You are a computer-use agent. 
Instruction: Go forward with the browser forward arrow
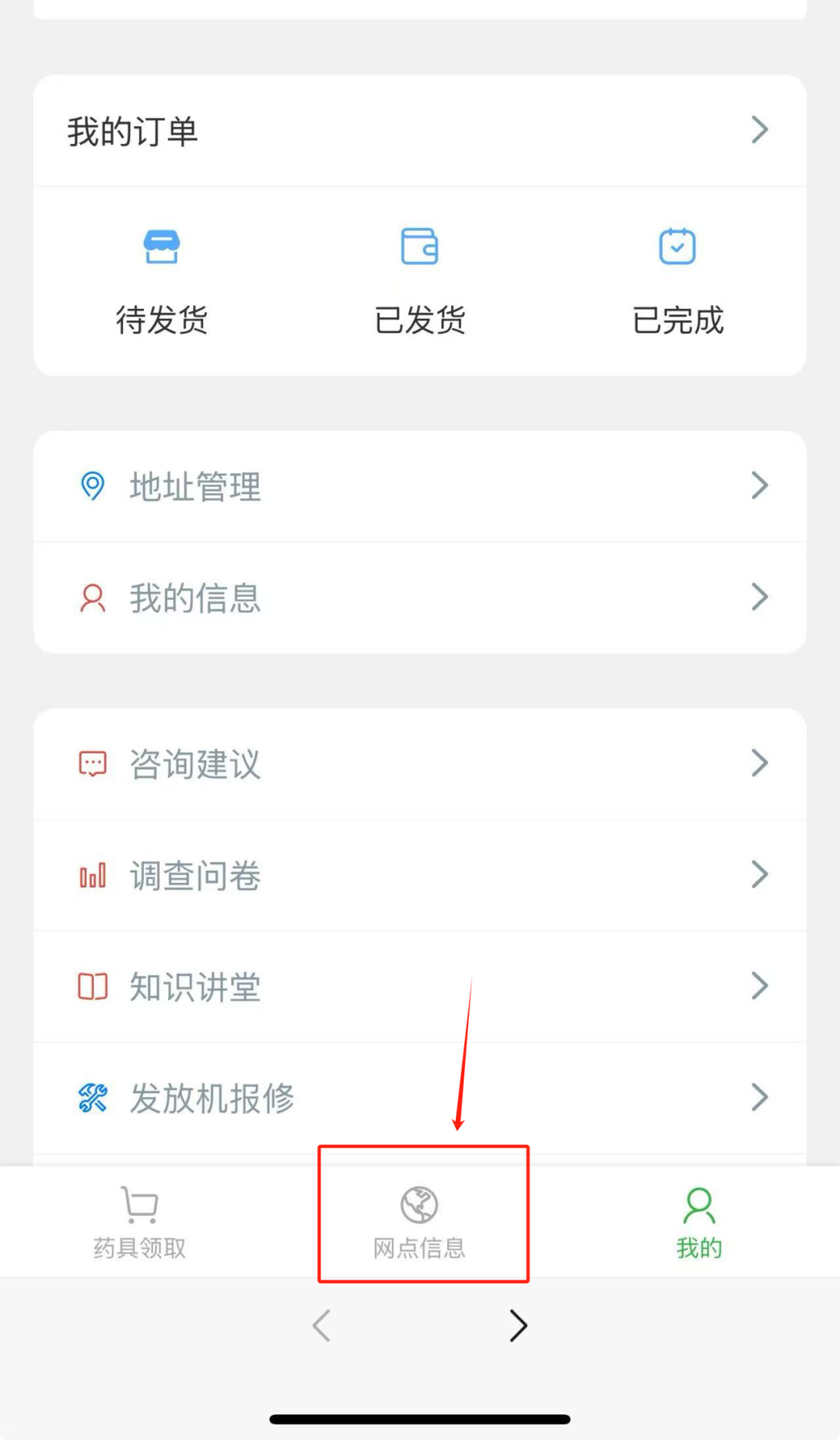click(518, 1326)
